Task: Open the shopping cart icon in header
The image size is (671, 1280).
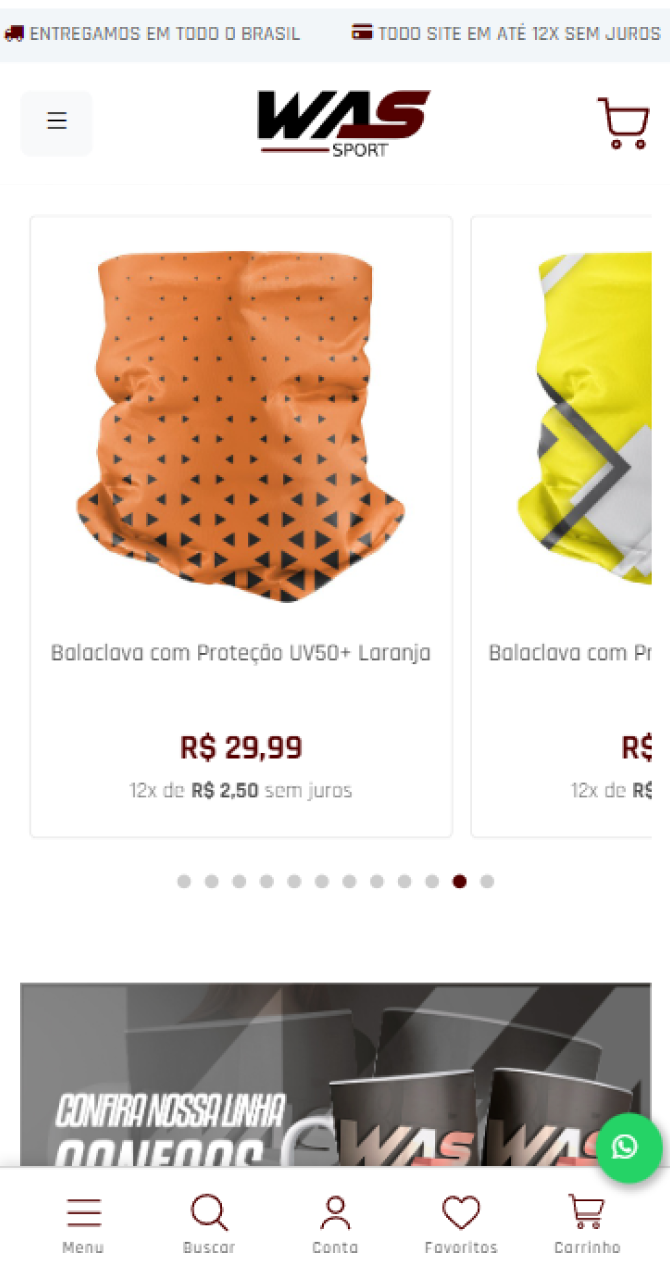Action: [x=622, y=123]
